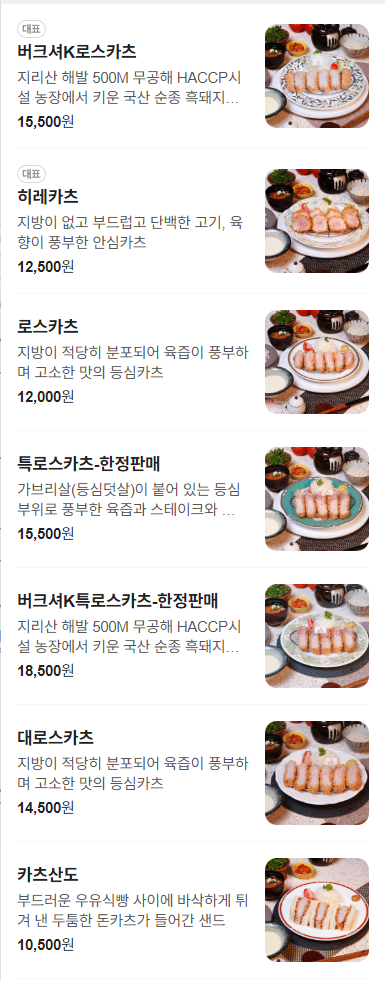Image resolution: width=385 pixels, height=981 pixels.
Task: Open the 히레카츠 menu item
Action: (193, 221)
